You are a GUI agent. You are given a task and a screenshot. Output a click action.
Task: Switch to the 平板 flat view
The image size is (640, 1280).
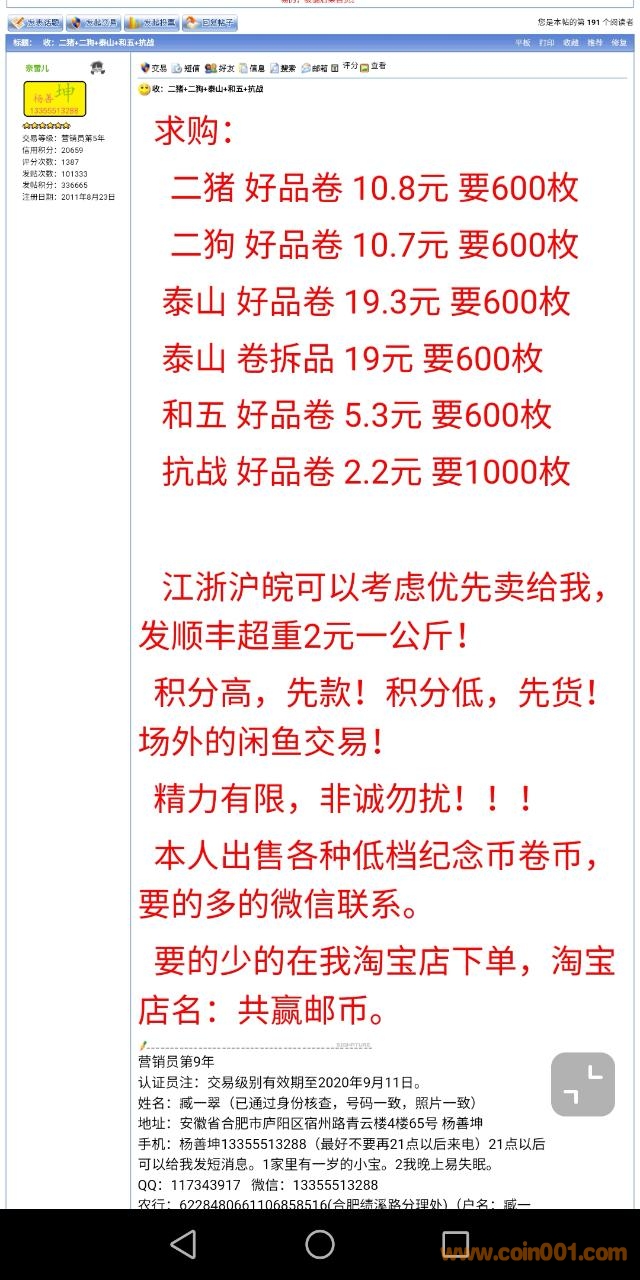coord(523,43)
